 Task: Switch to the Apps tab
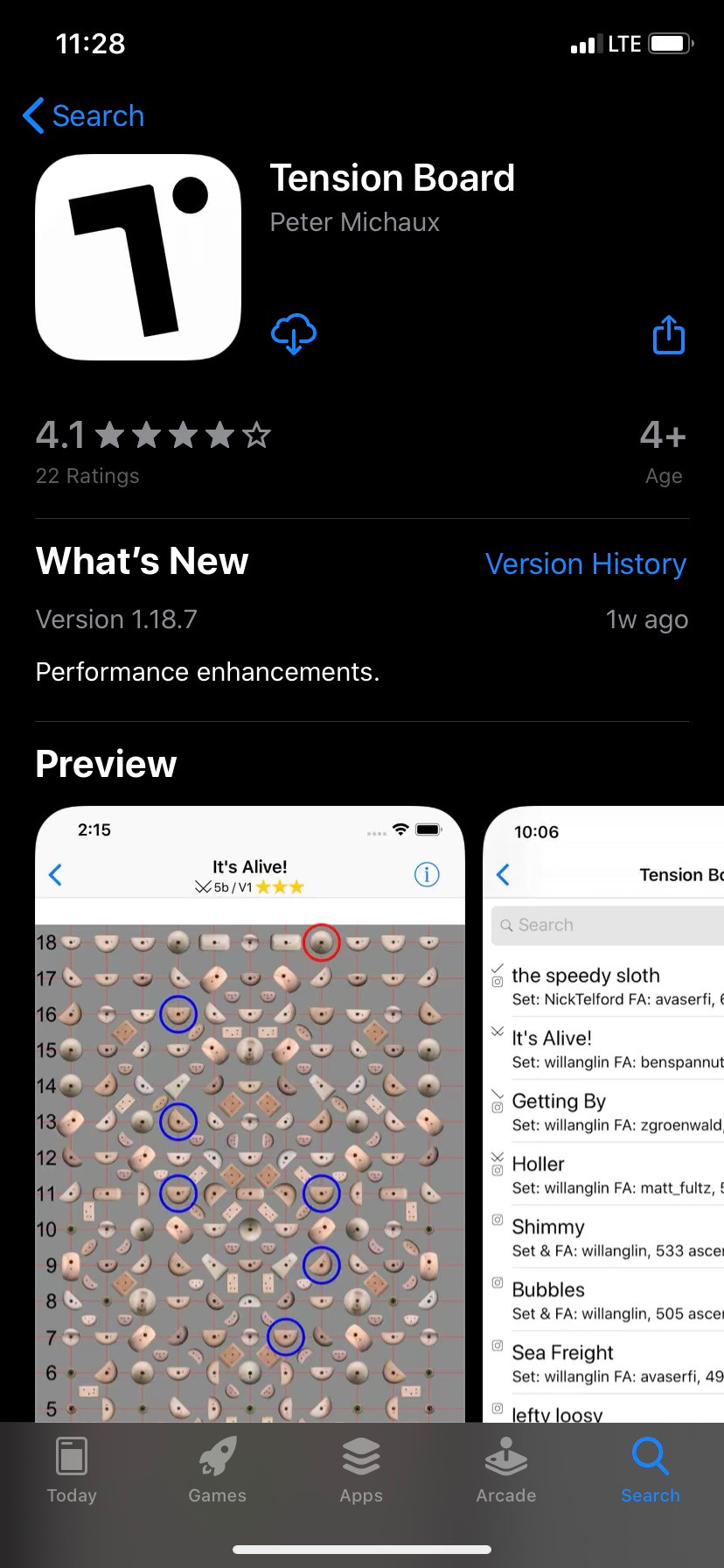click(361, 1471)
